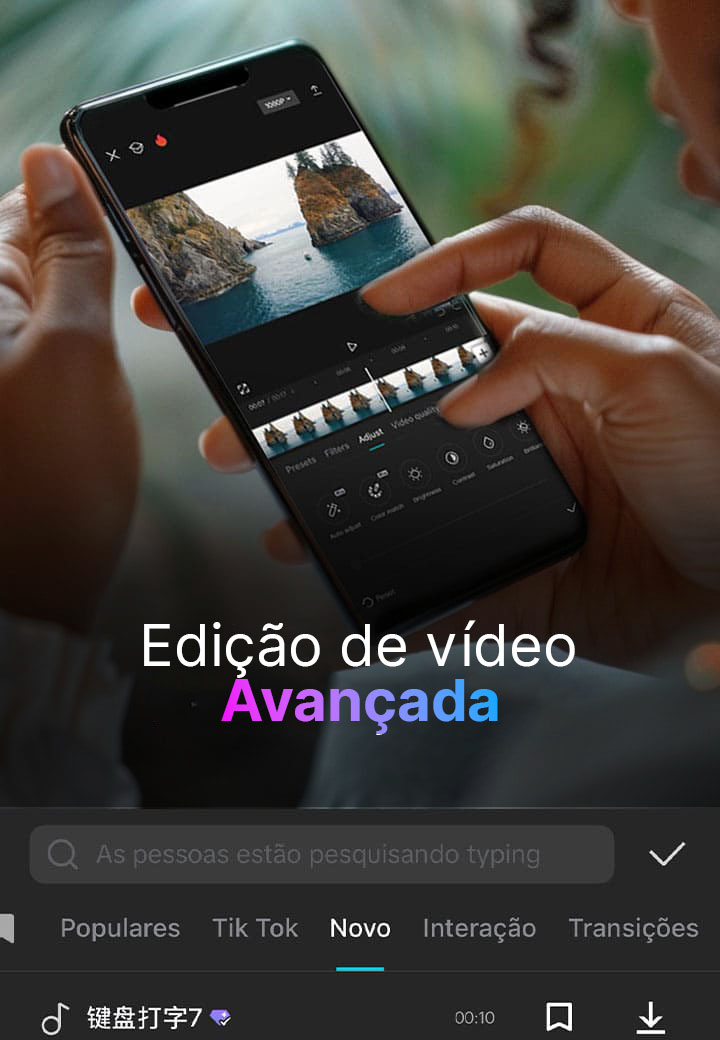Screen dimensions: 720x1040
Task: Select the Contrast adjustment tool
Action: 453,458
